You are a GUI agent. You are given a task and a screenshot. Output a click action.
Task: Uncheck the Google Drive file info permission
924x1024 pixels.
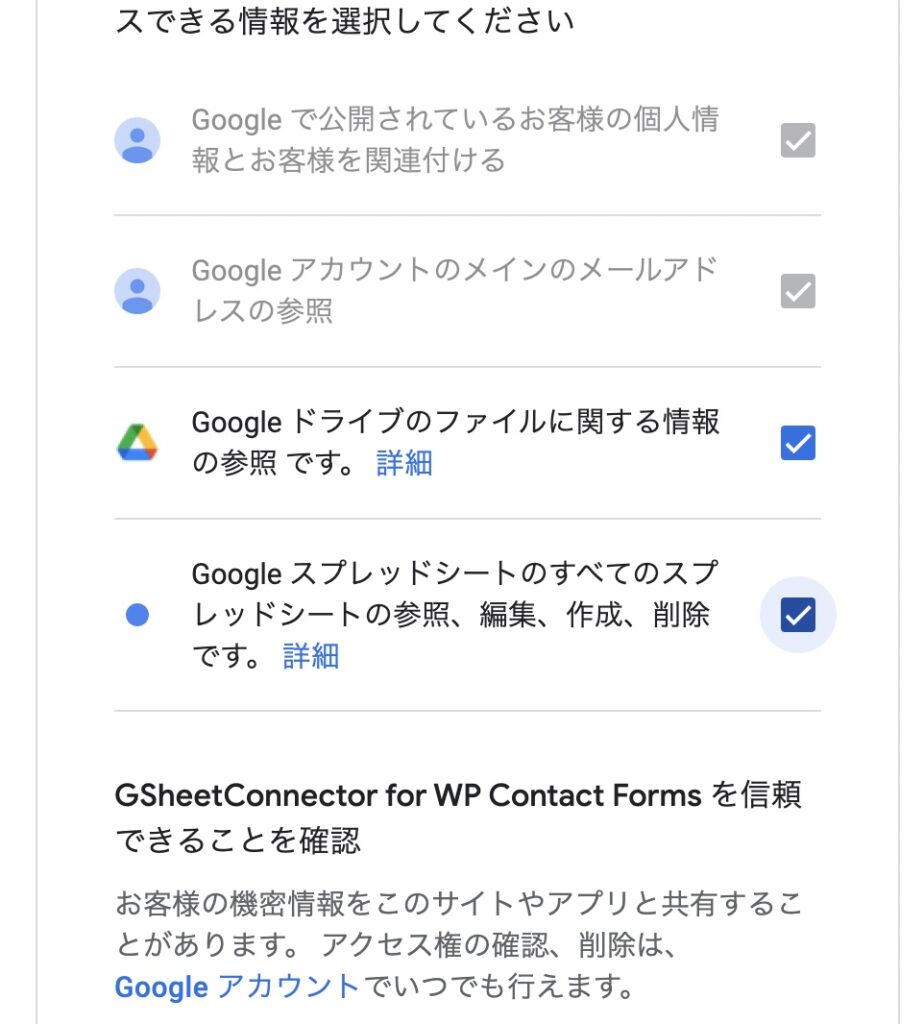797,443
